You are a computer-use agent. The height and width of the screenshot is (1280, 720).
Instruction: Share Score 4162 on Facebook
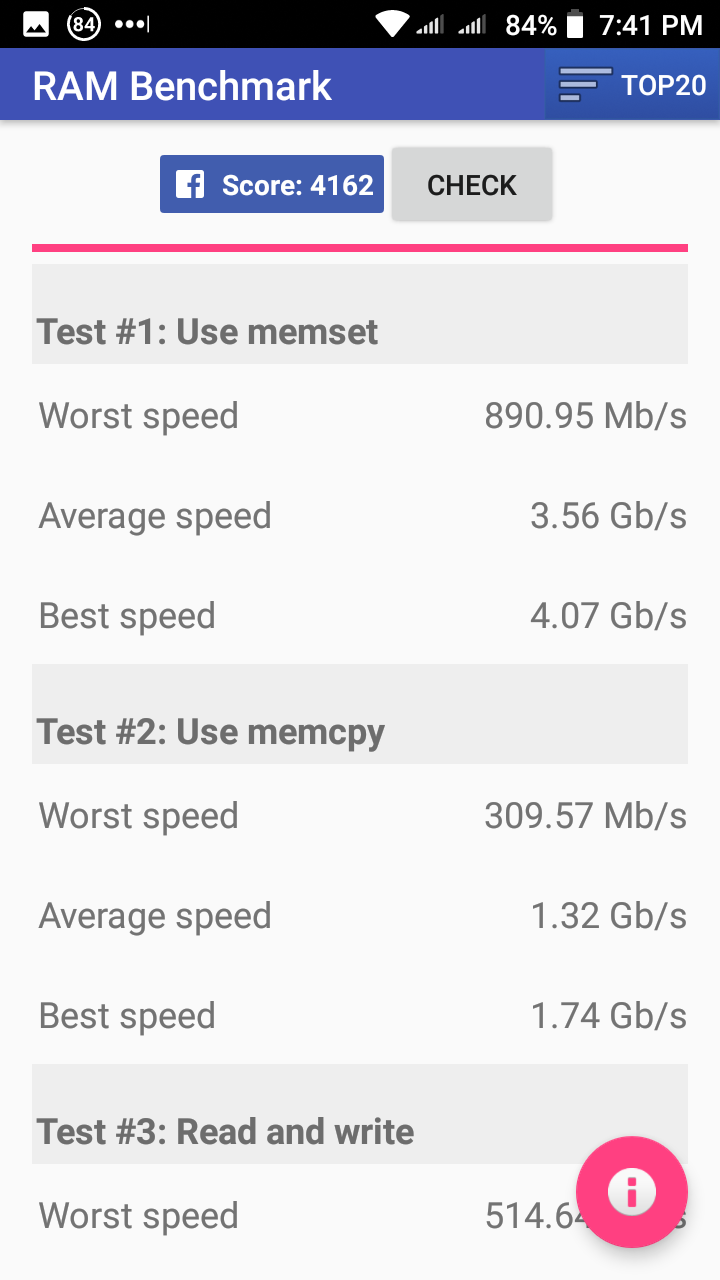pyautogui.click(x=272, y=184)
